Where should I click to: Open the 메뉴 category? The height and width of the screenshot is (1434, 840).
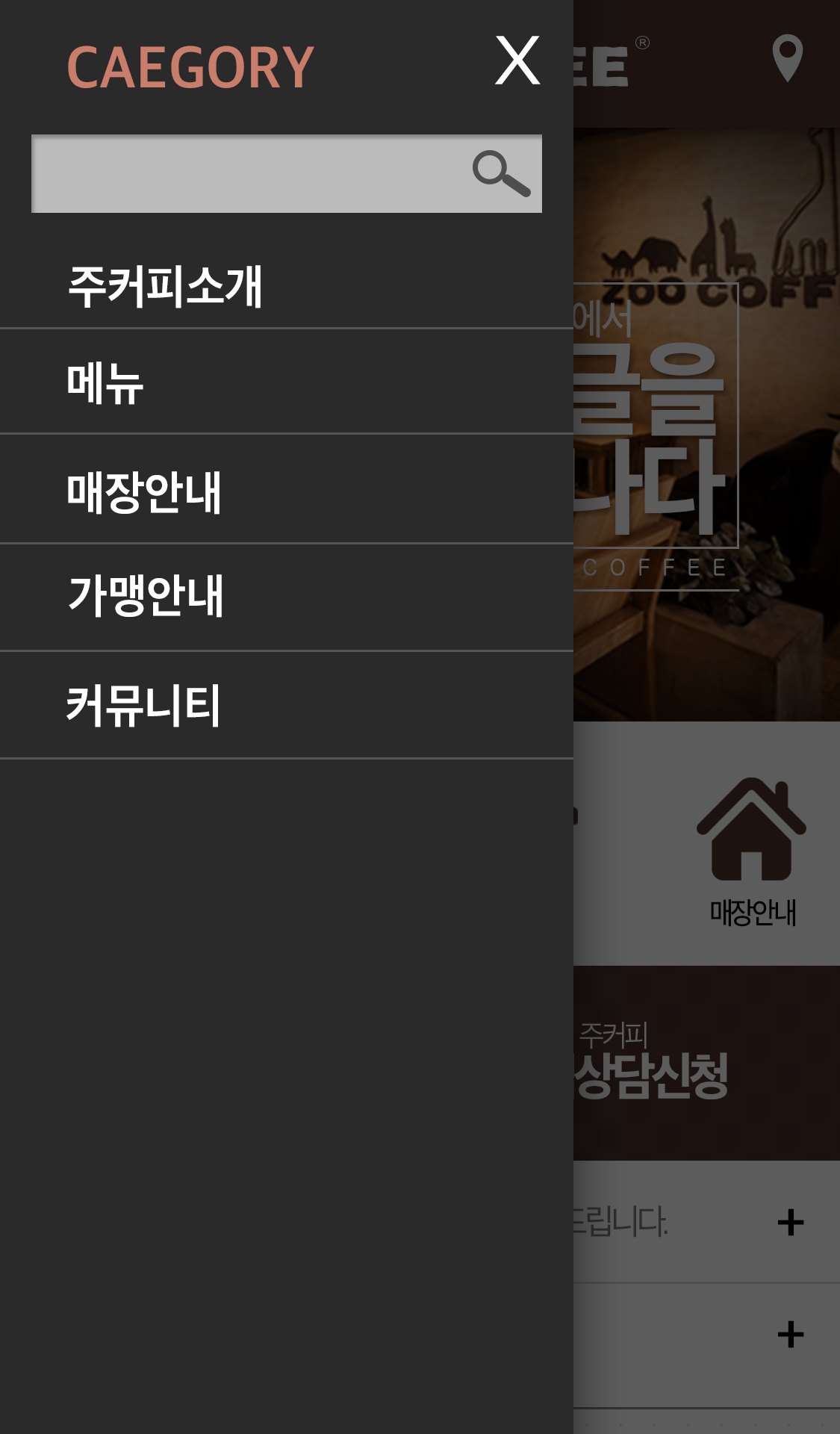(105, 384)
